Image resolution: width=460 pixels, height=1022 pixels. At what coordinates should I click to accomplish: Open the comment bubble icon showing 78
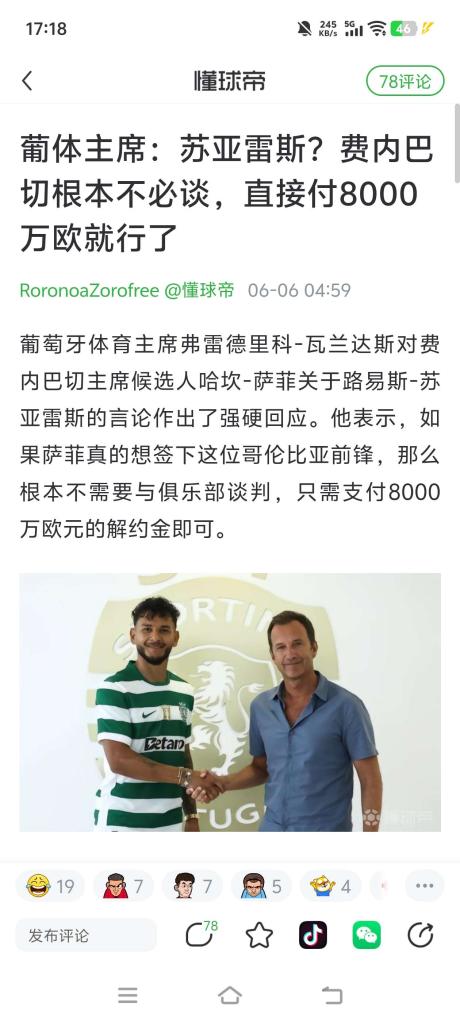[201, 935]
